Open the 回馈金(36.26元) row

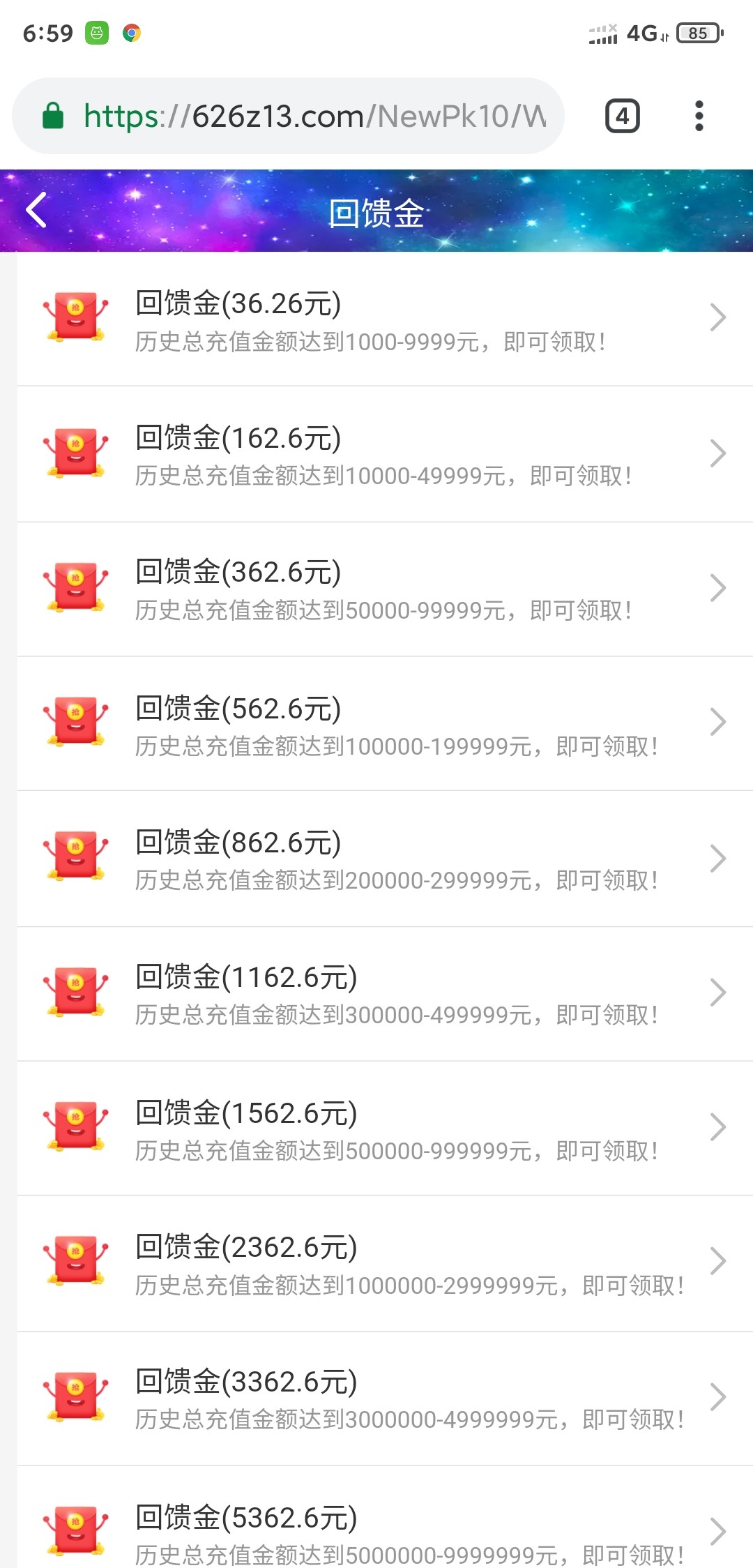(x=383, y=319)
